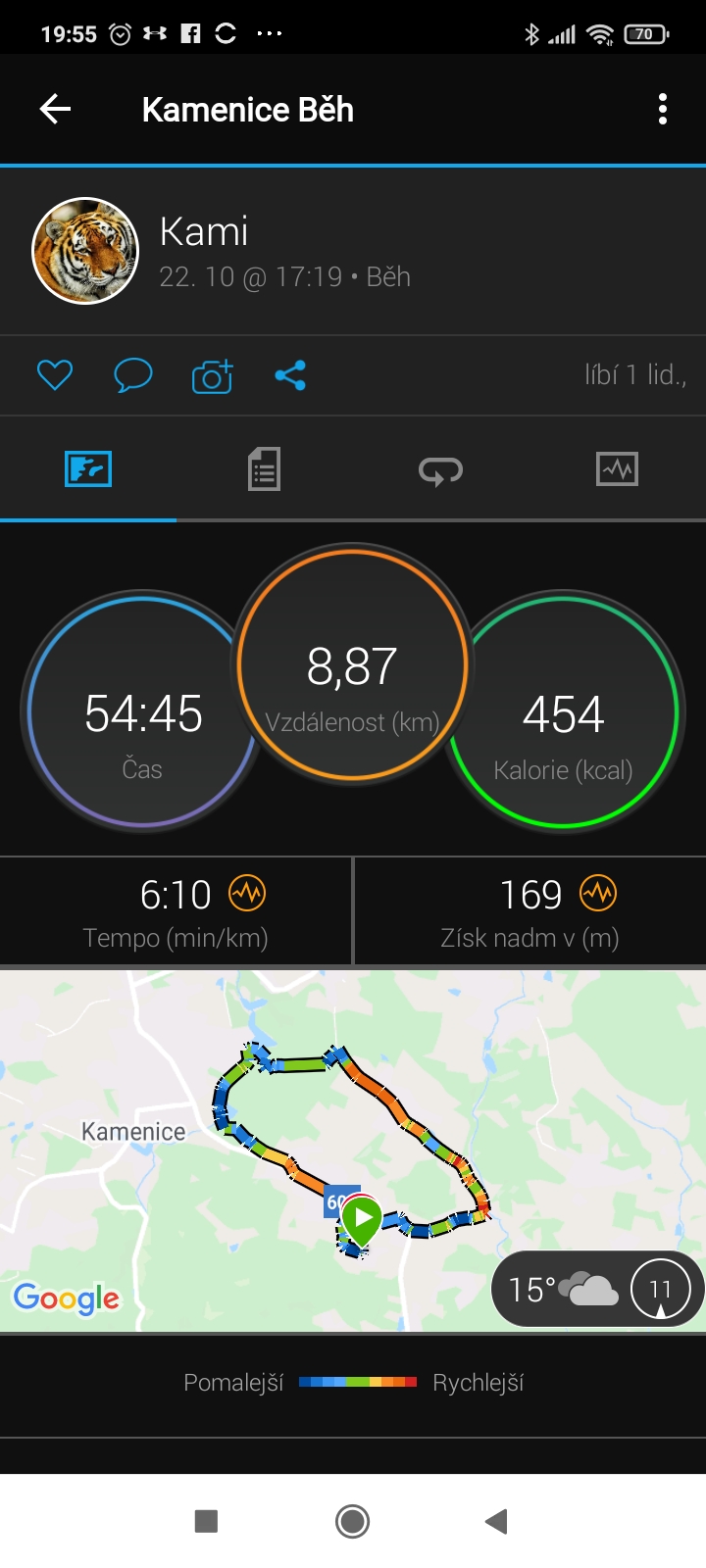The height and width of the screenshot is (1568, 706).
Task: Switch to the details list tab
Action: pos(264,469)
